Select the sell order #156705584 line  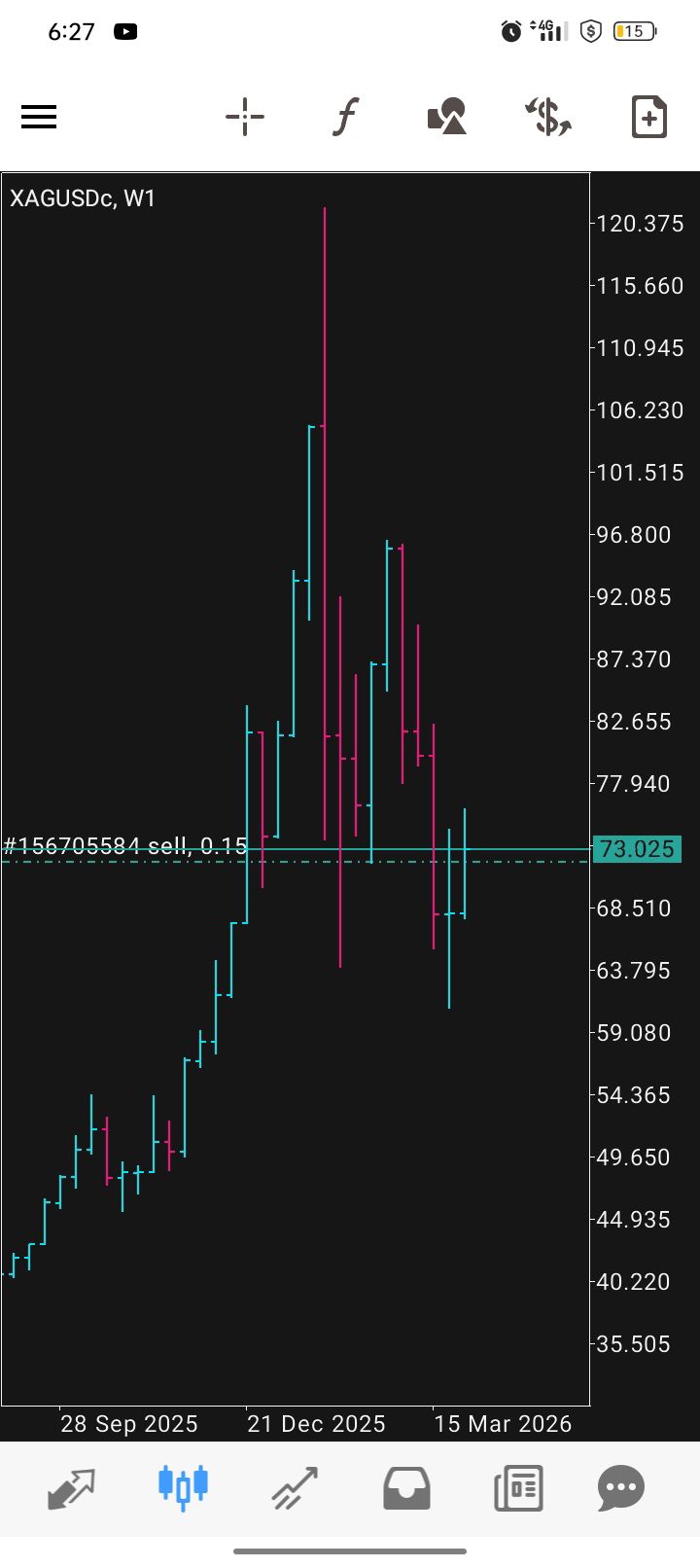pyautogui.click(x=126, y=847)
